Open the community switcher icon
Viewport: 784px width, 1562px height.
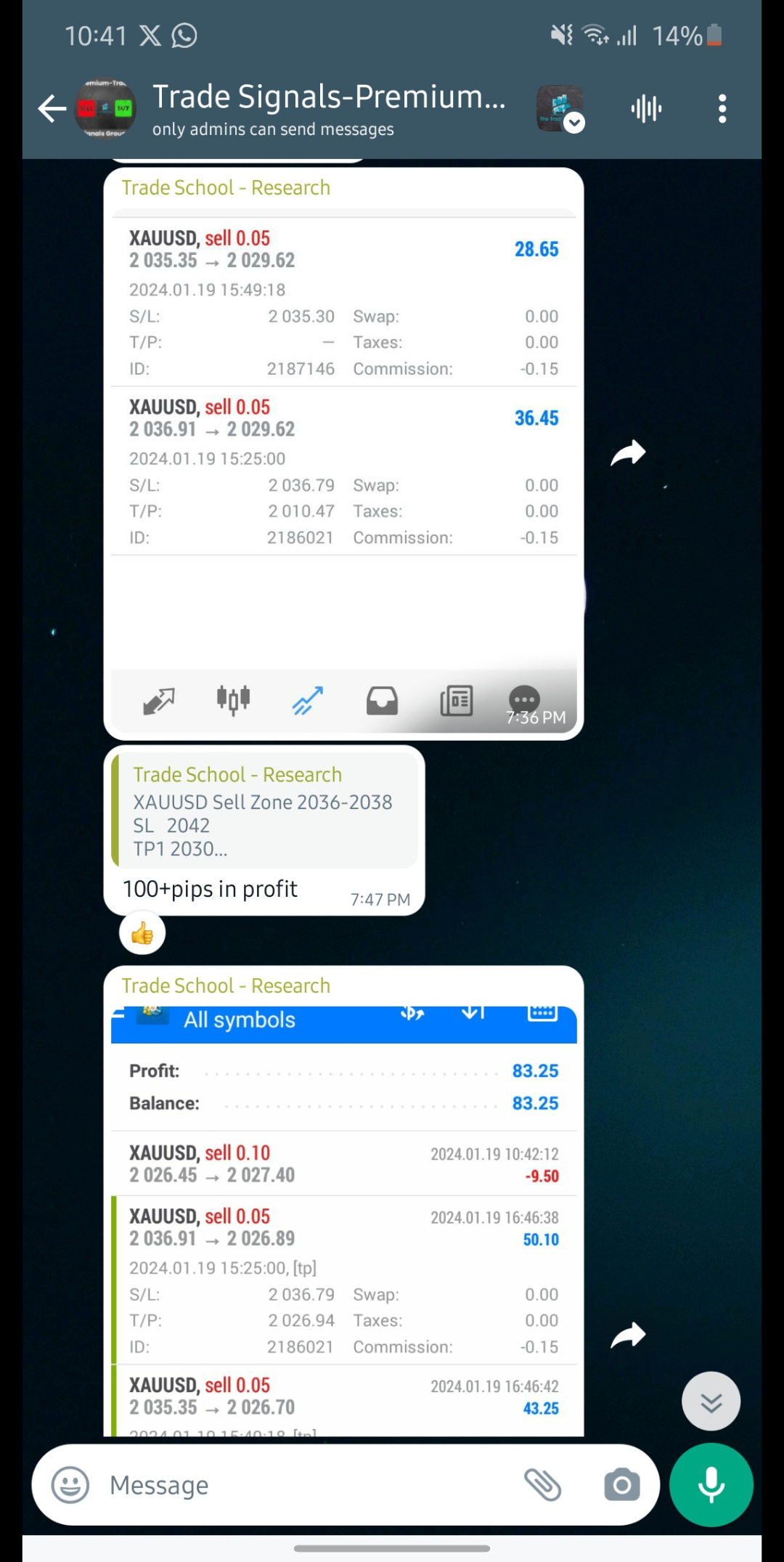tap(560, 109)
